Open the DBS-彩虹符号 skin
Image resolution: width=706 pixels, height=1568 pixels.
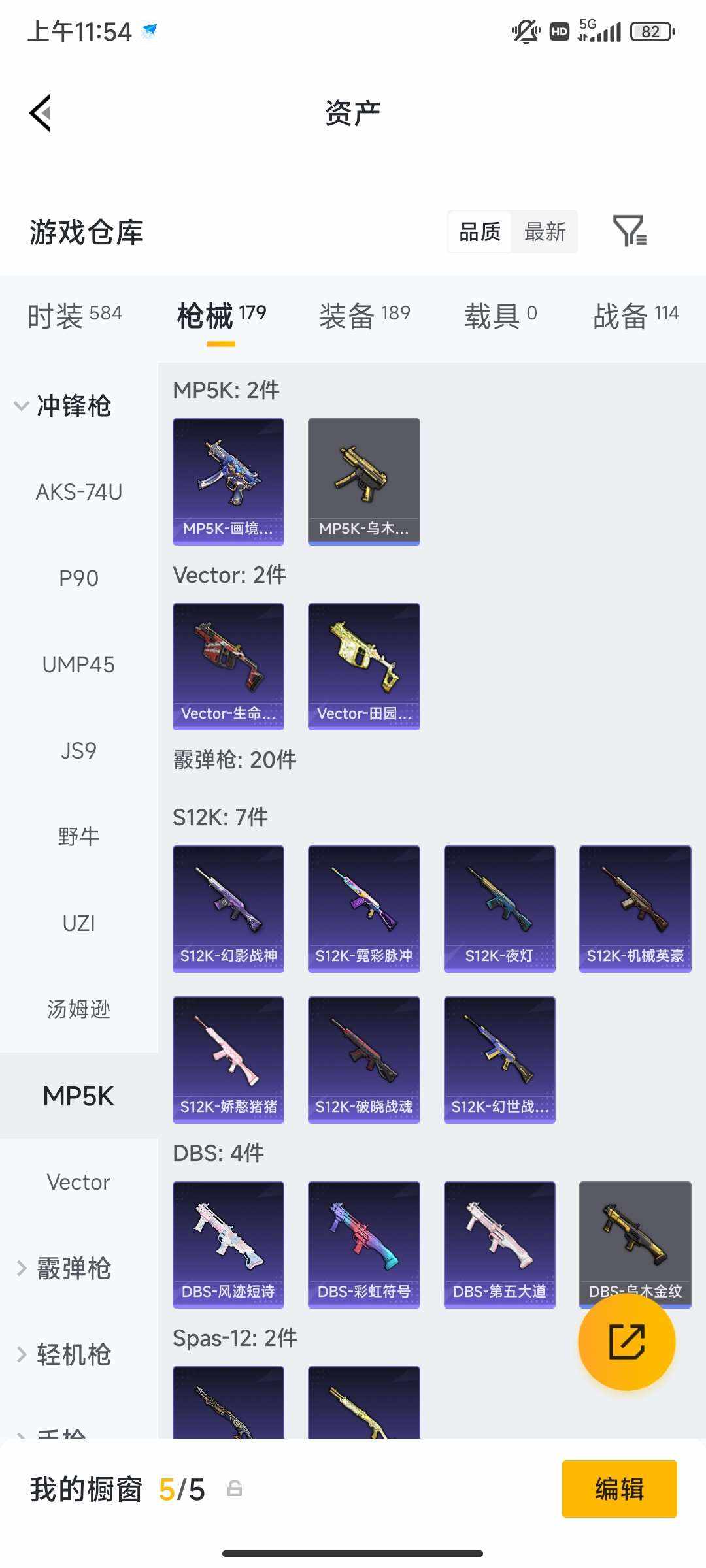[x=363, y=1244]
